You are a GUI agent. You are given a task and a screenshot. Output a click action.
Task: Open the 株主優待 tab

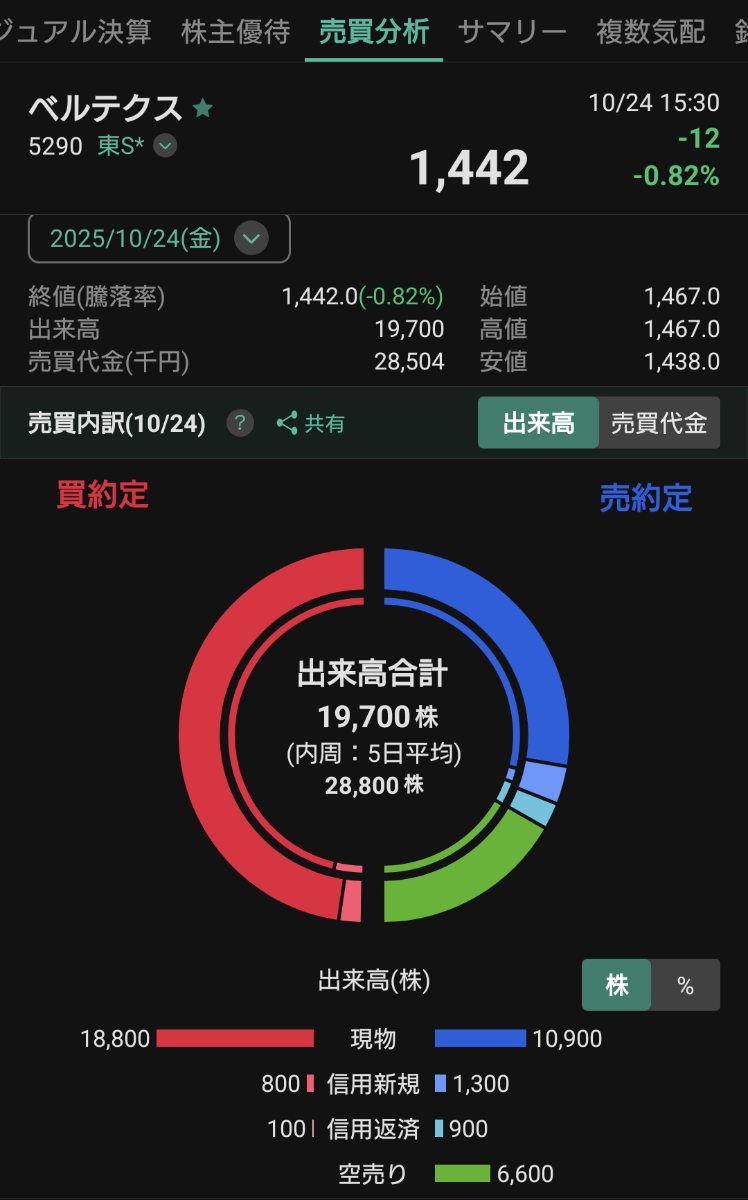236,32
